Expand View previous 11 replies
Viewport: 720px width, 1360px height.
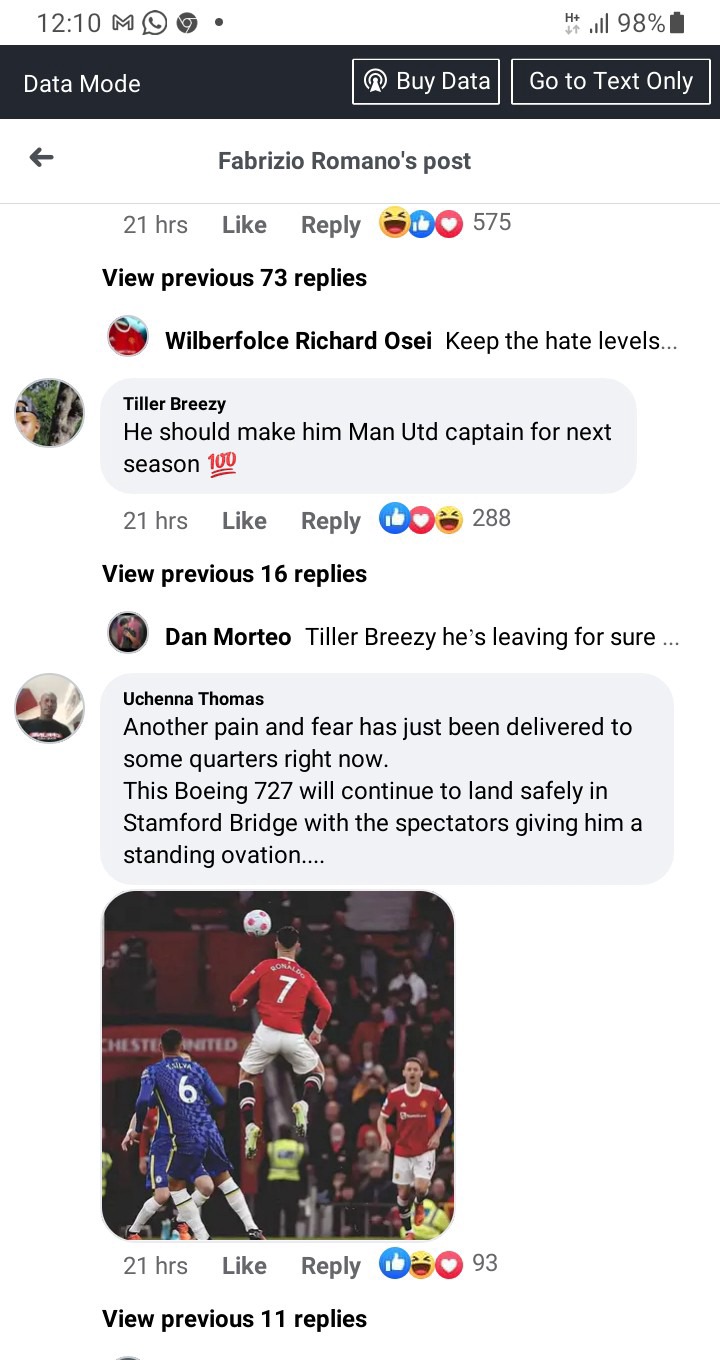tap(234, 1319)
